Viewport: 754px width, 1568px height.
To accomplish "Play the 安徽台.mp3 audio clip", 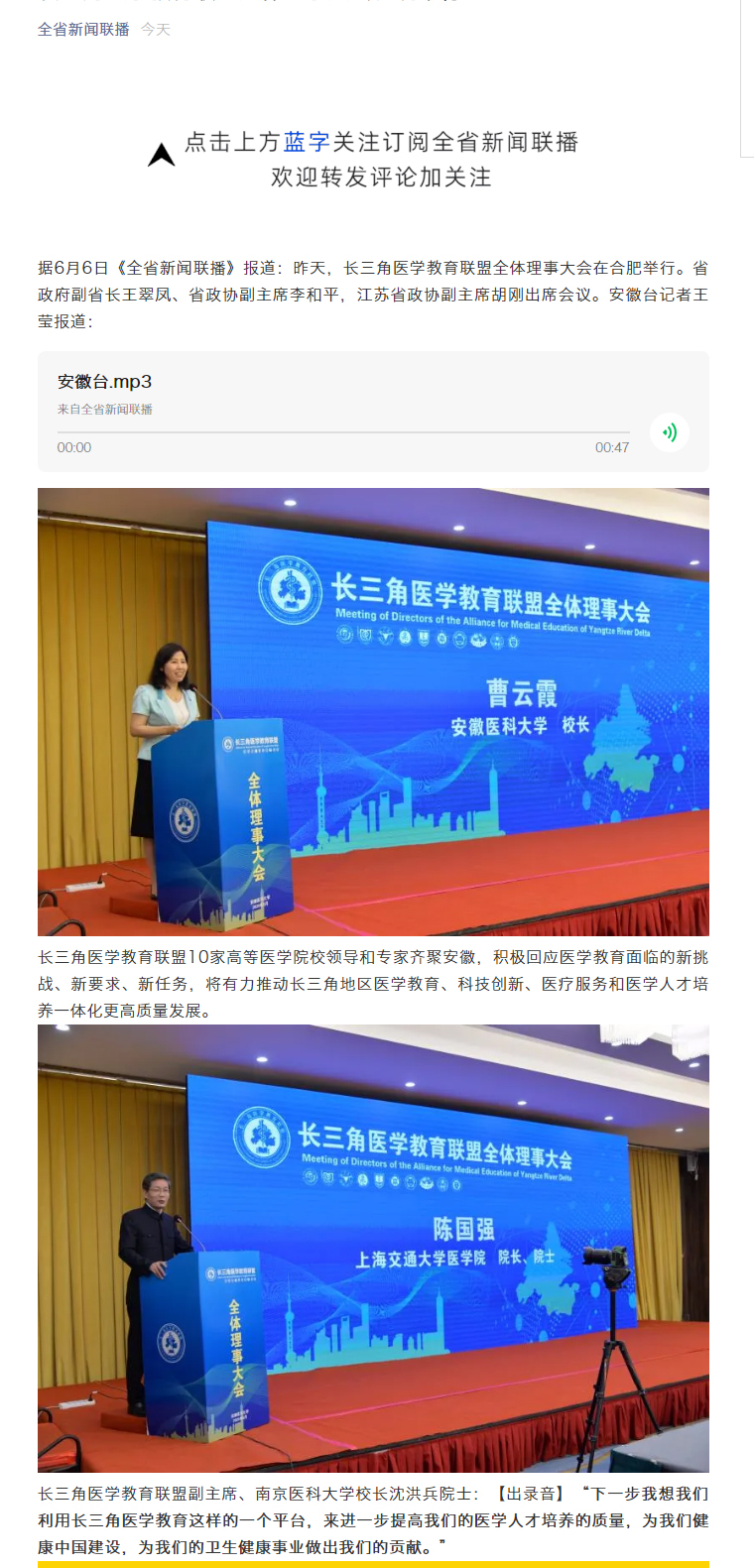I will coord(670,432).
